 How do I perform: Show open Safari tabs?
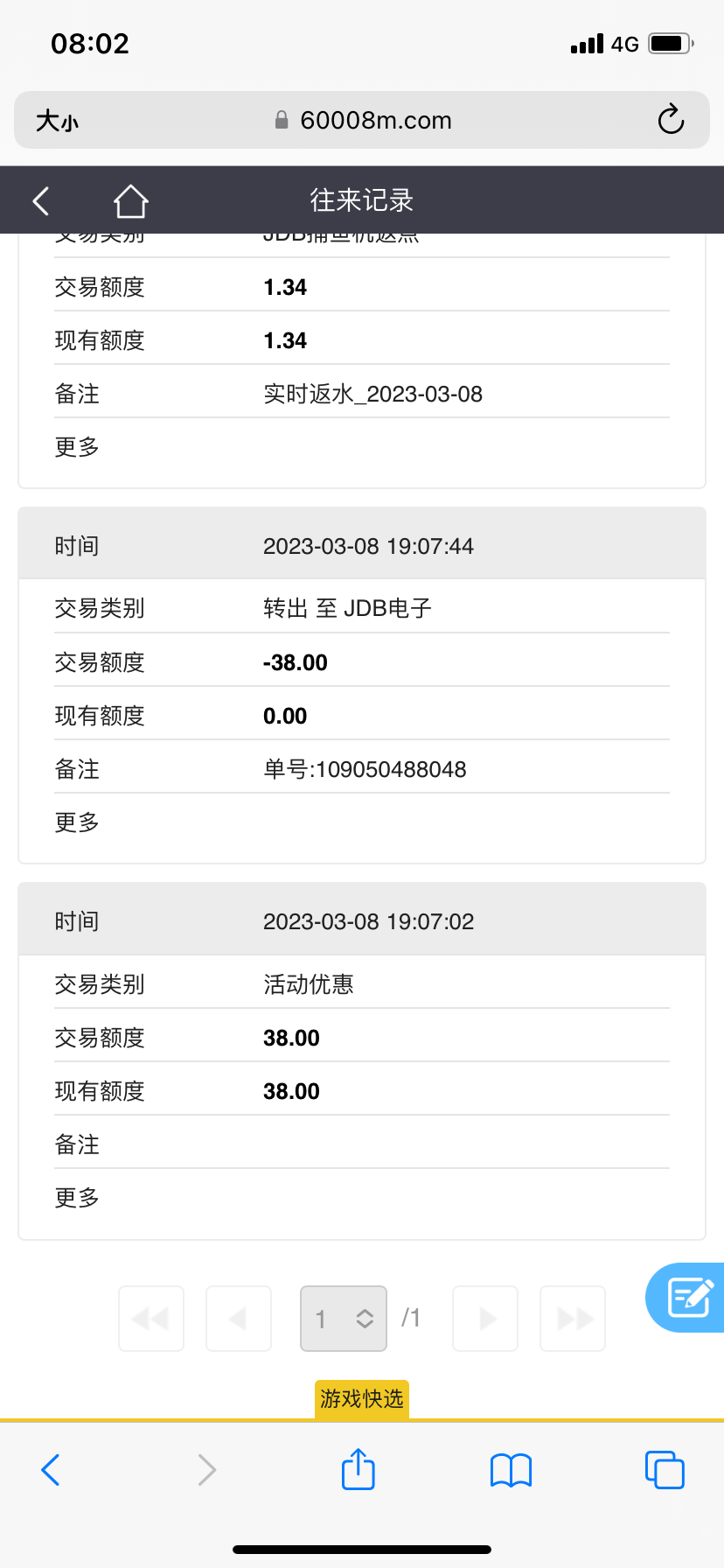[664, 1469]
